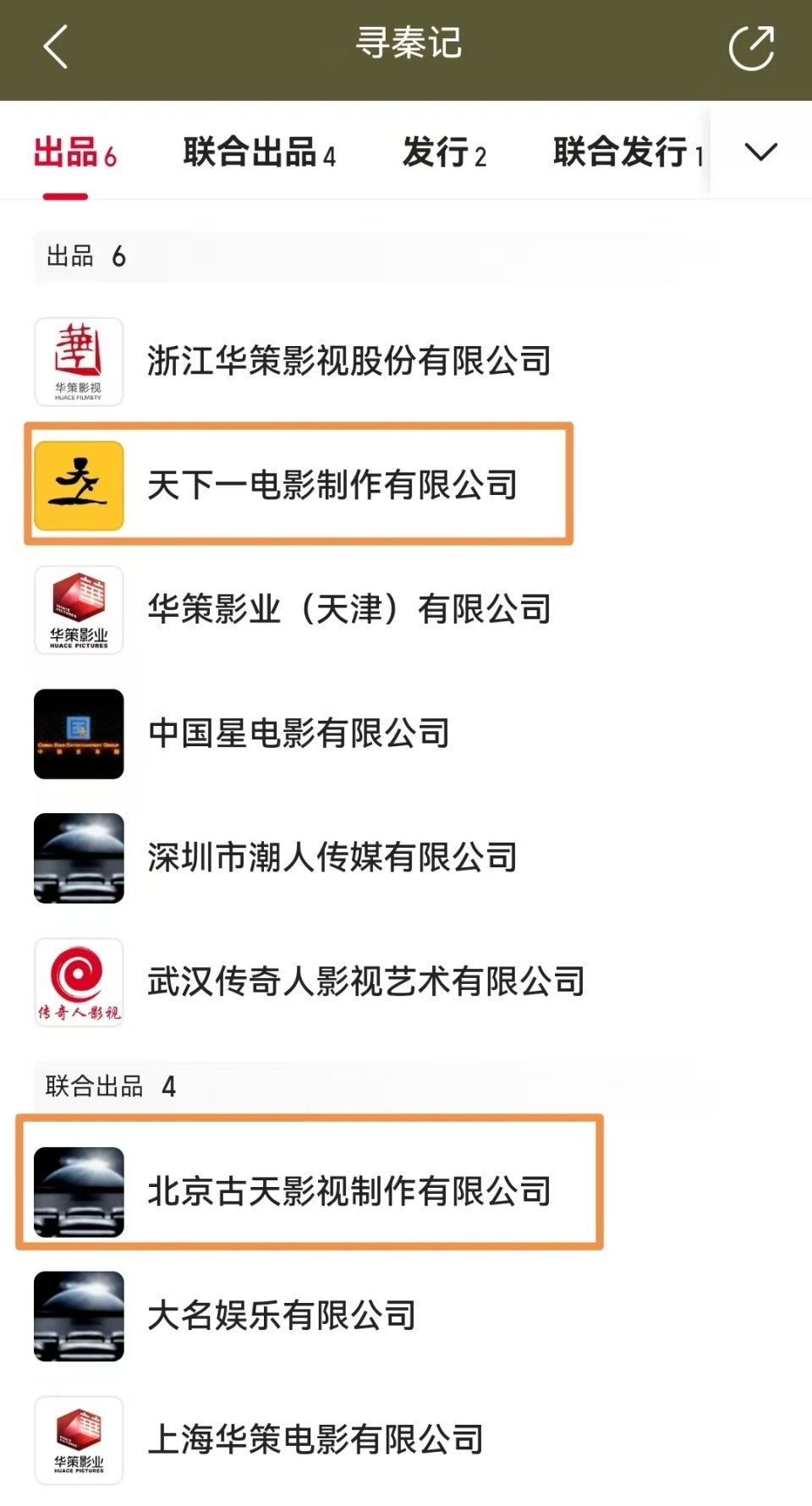Open the 发行 tab
The width and height of the screenshot is (812, 1506).
click(x=446, y=154)
